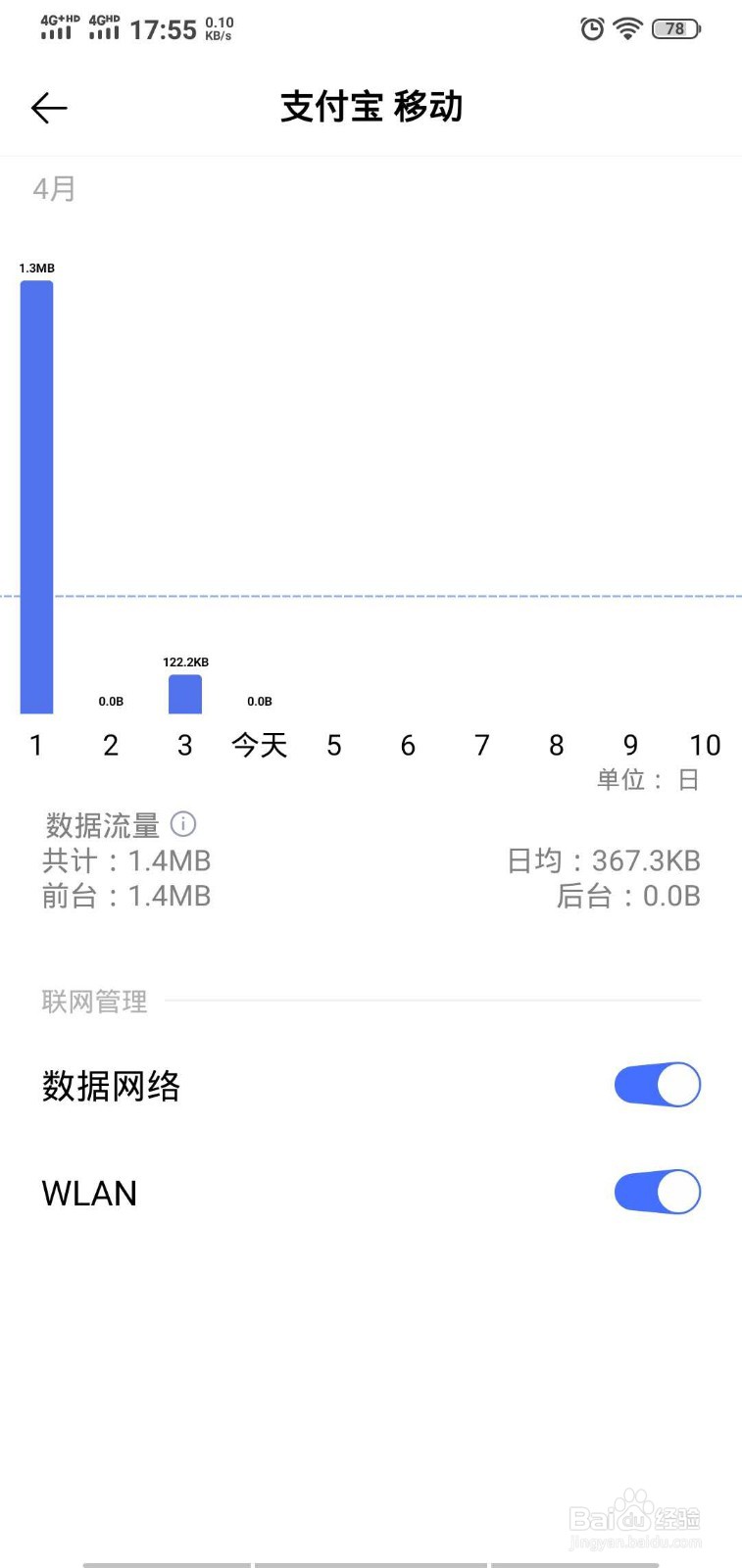Viewport: 742px width, 1568px height.
Task: Tap the battery indicator showing 78
Action: tap(674, 29)
